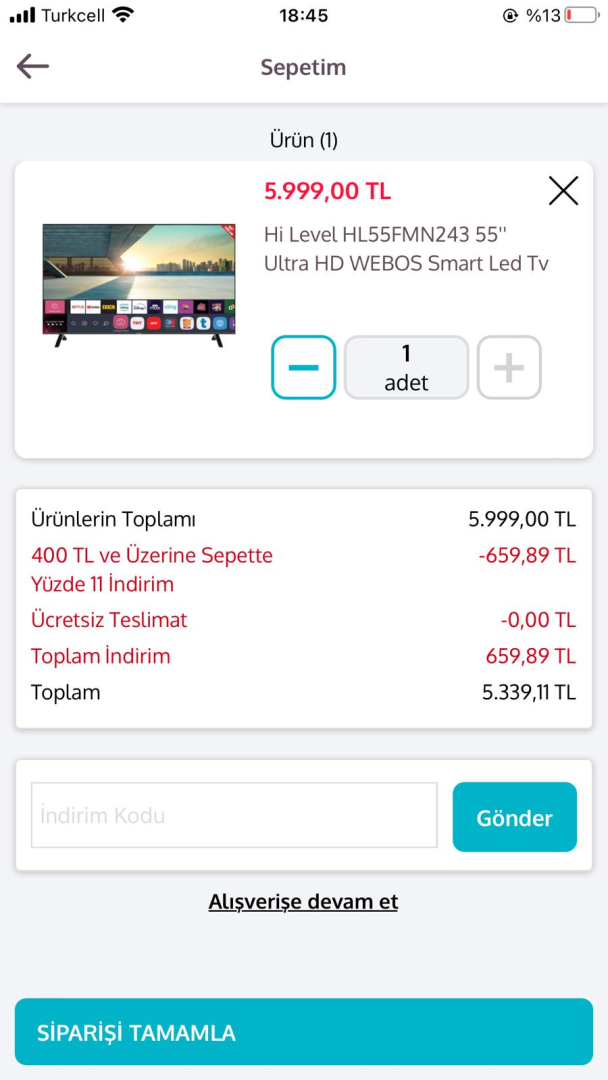Open the Hi Level TV product image
608x1080 pixels.
coord(138,285)
